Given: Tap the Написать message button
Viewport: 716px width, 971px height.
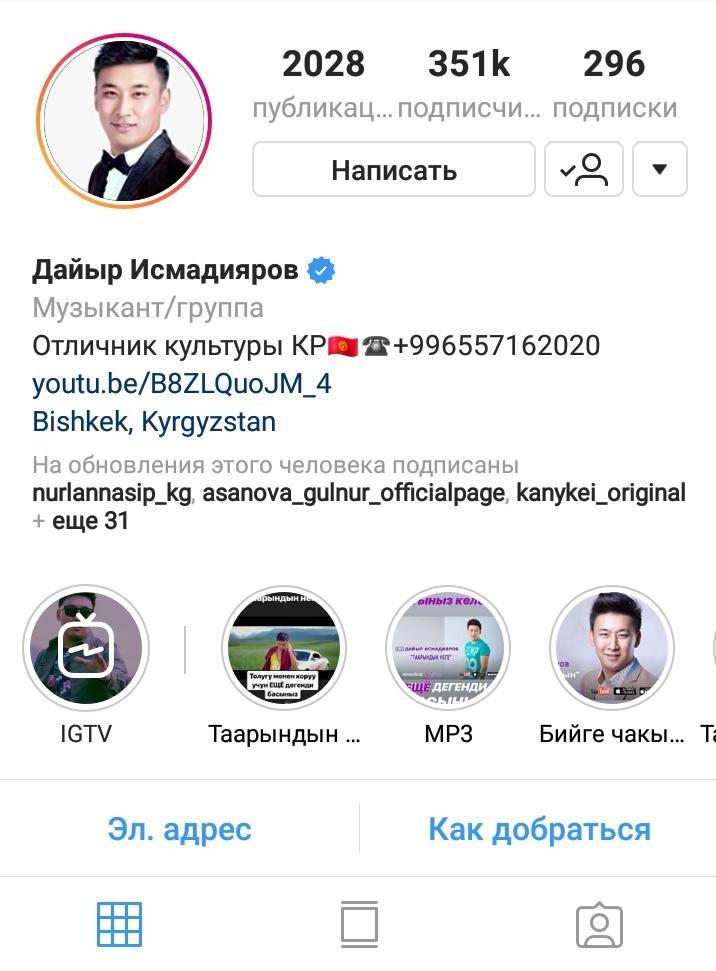Looking at the screenshot, I should 394,170.
